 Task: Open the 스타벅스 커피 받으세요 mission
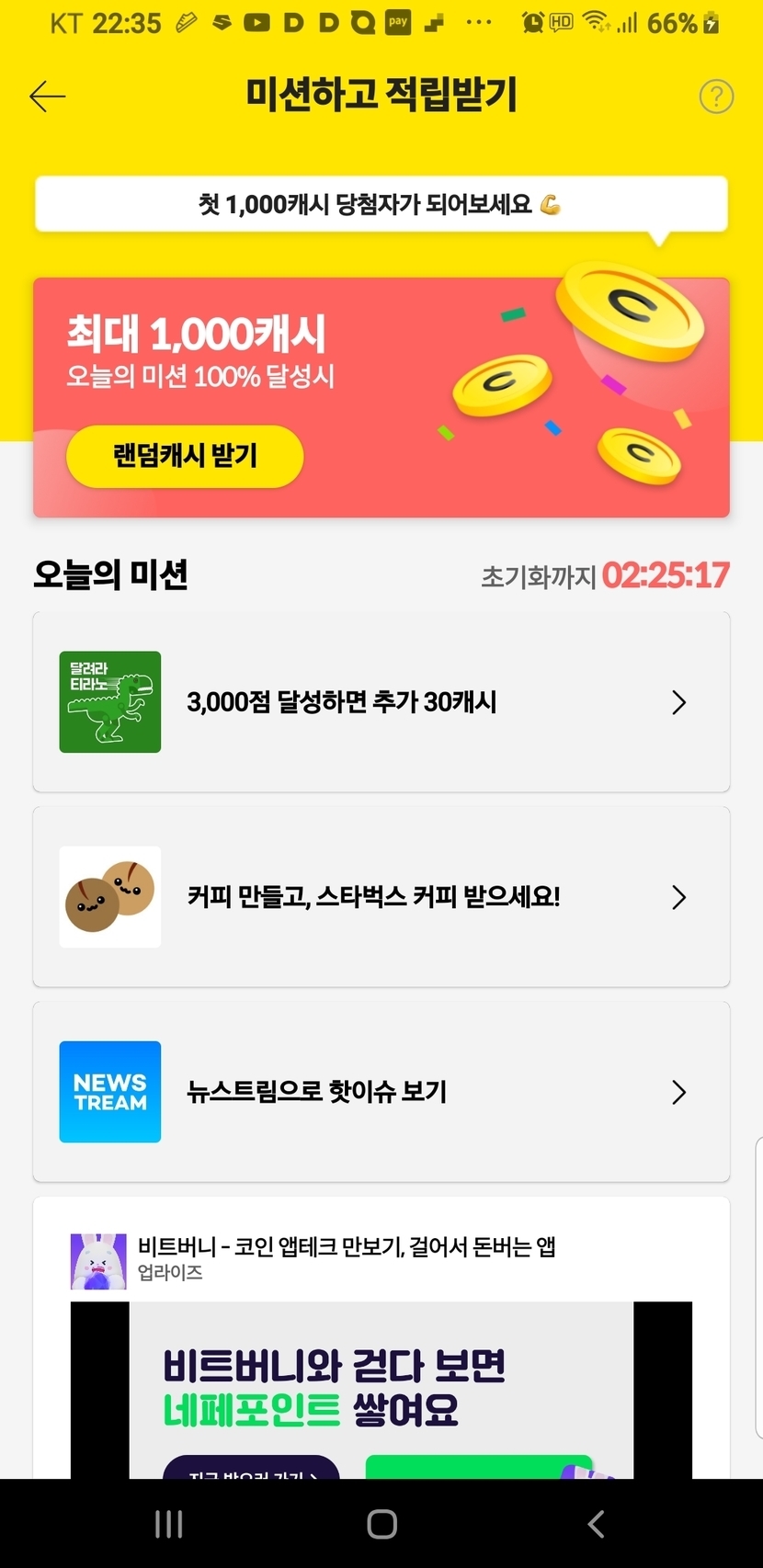click(x=381, y=897)
